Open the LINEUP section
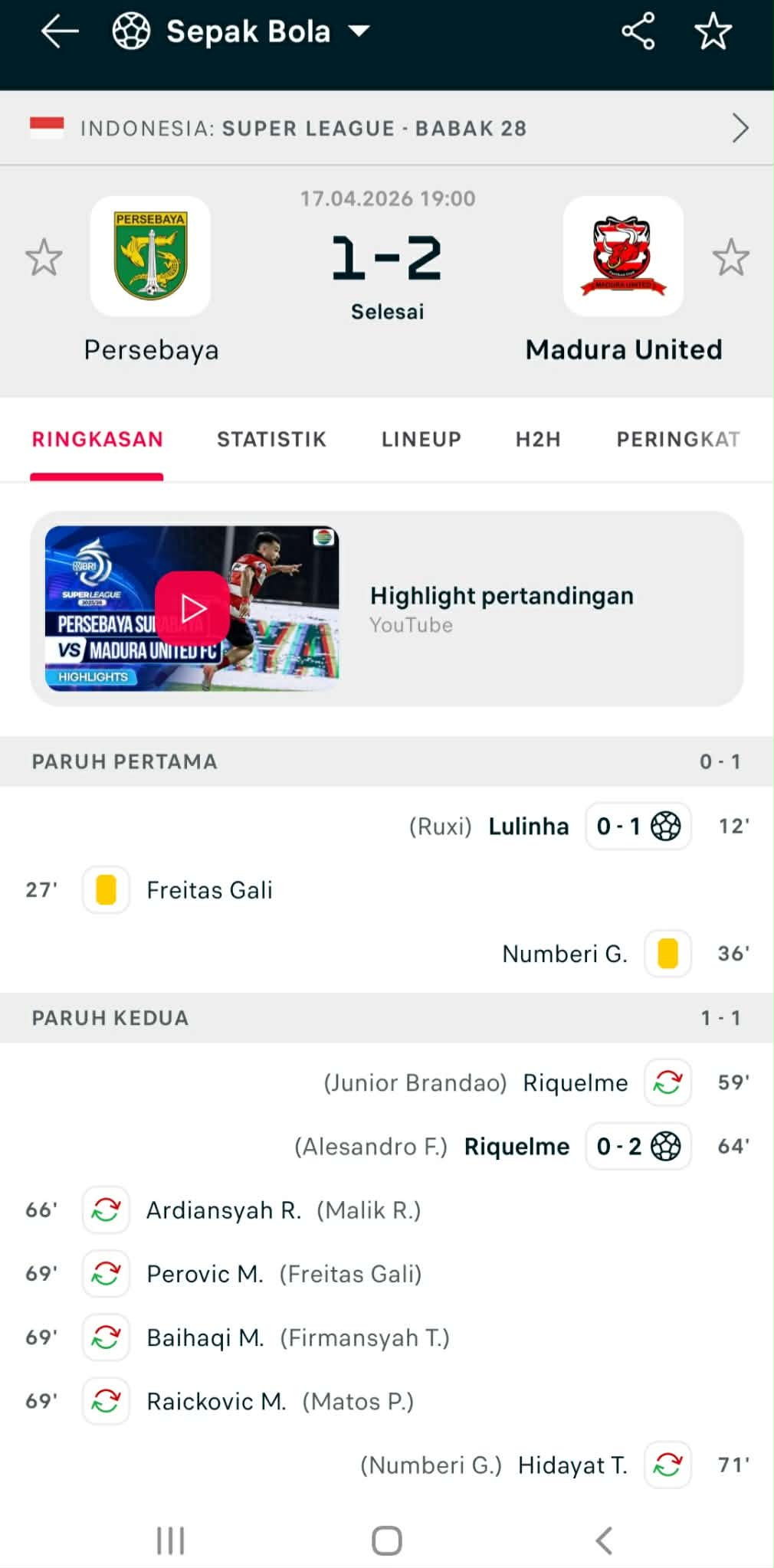 tap(421, 440)
